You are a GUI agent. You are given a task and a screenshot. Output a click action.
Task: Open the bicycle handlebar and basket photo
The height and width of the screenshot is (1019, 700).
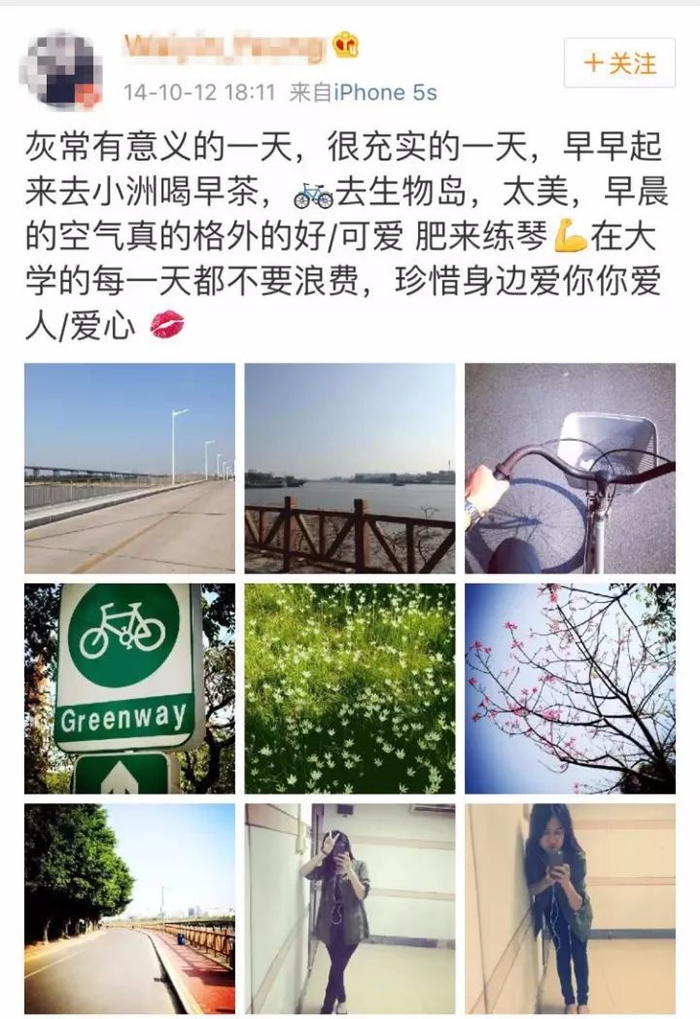point(570,468)
